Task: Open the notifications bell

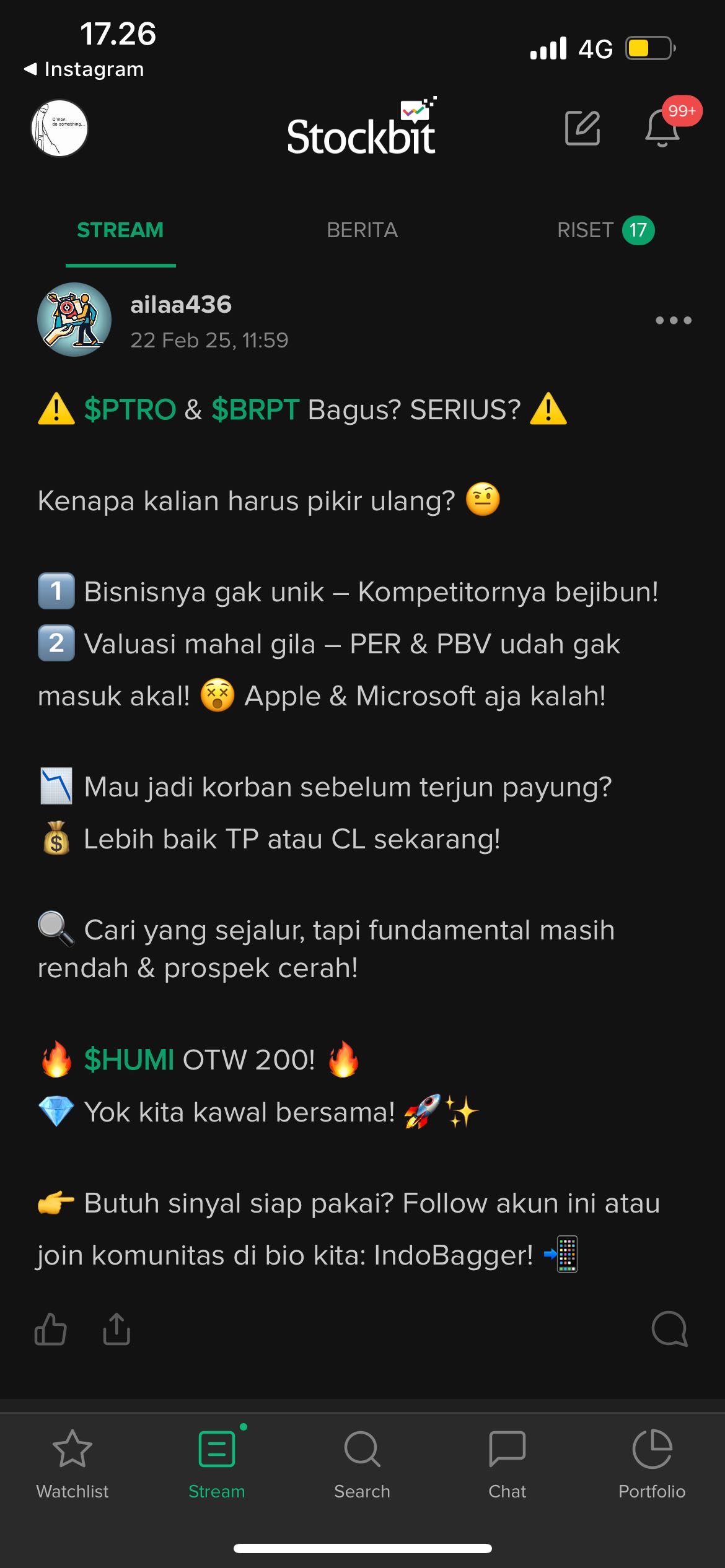Action: click(x=662, y=128)
